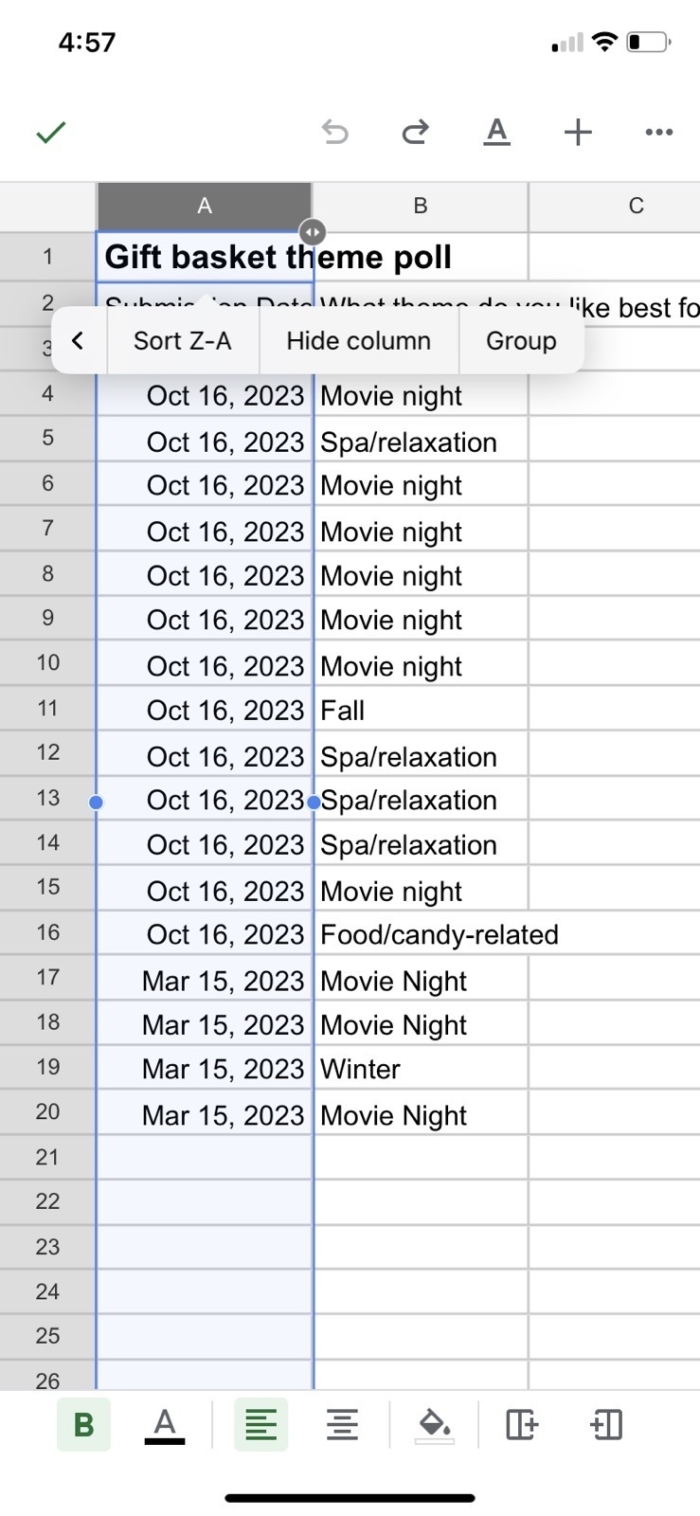Viewport: 700px width, 1516px height.
Task: Open the text formatting options
Action: (497, 132)
